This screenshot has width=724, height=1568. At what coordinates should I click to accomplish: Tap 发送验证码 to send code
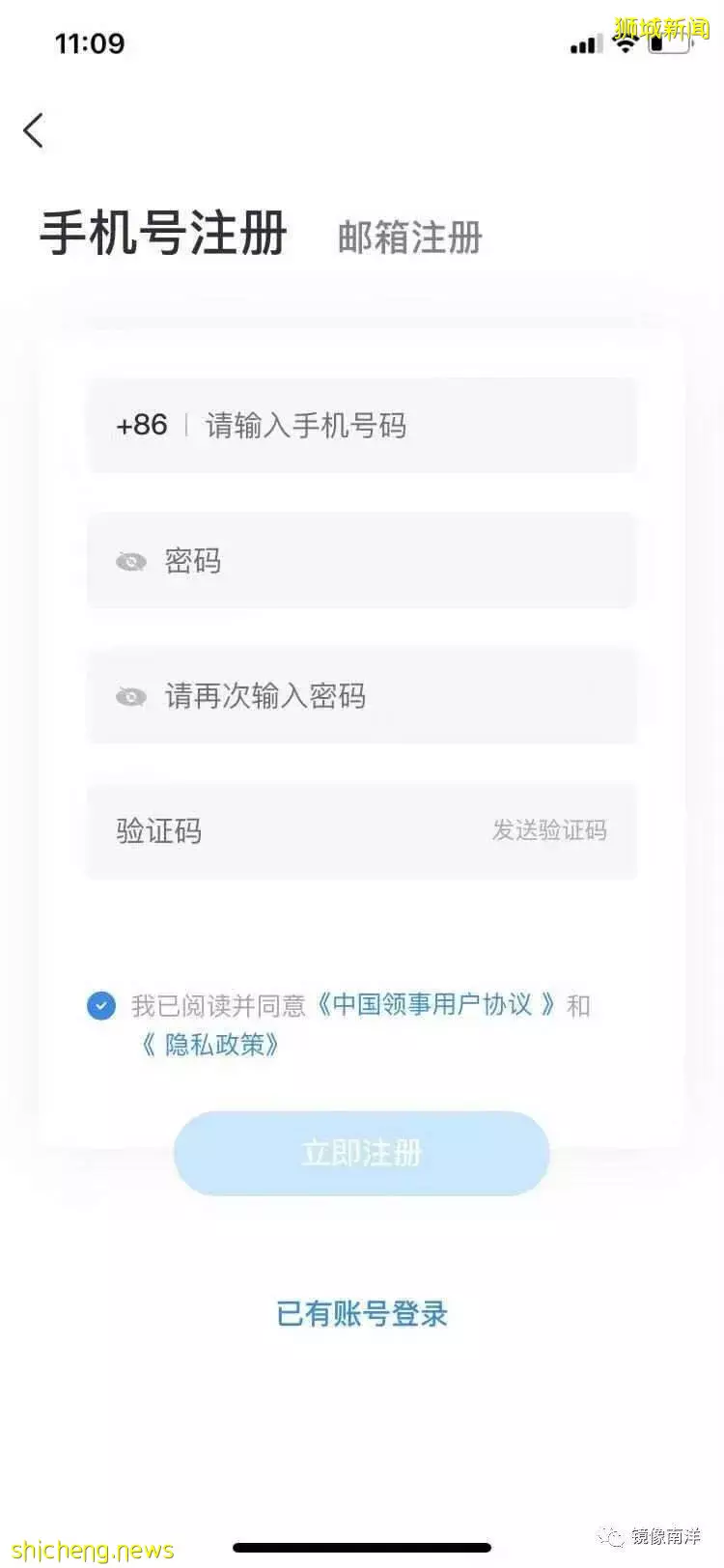[549, 830]
